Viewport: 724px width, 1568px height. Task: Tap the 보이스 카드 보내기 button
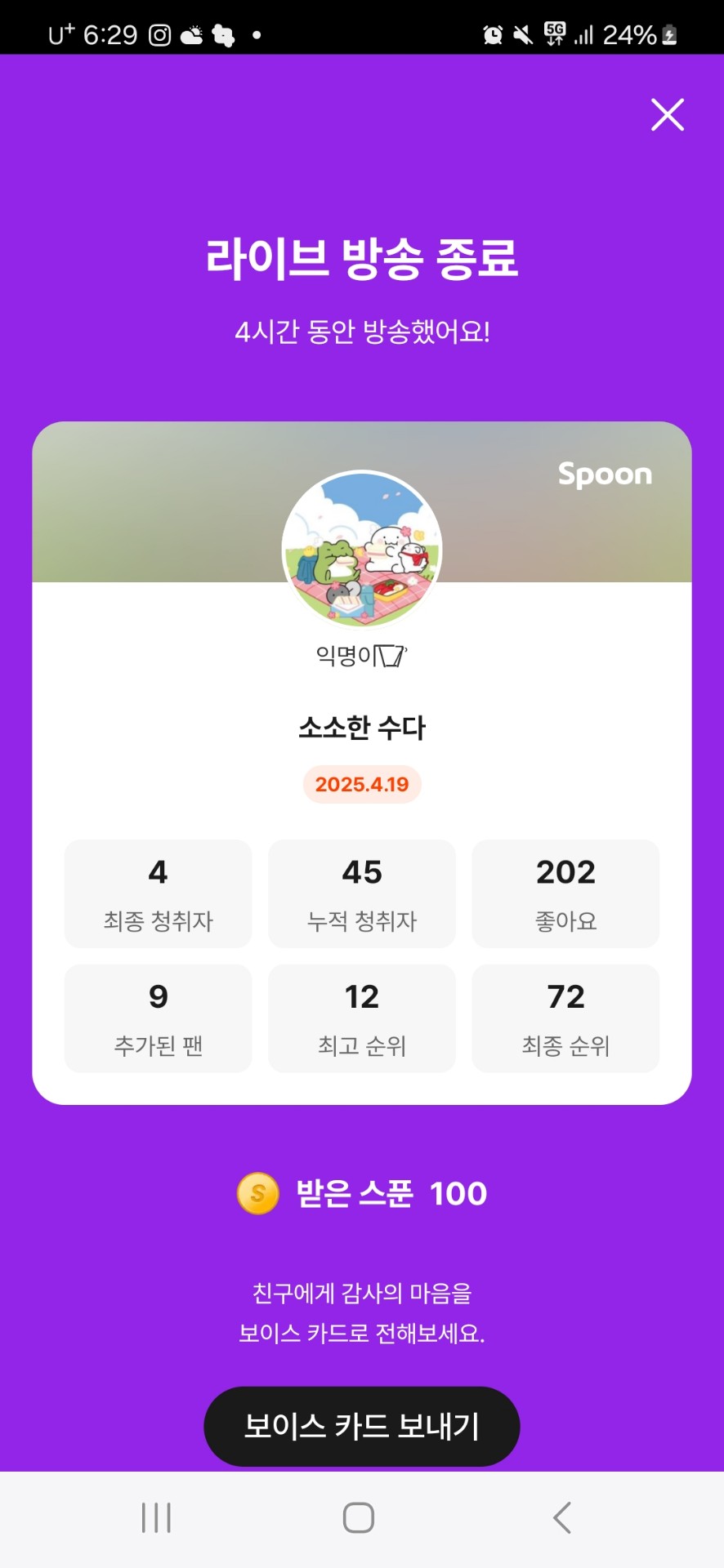[x=361, y=1426]
